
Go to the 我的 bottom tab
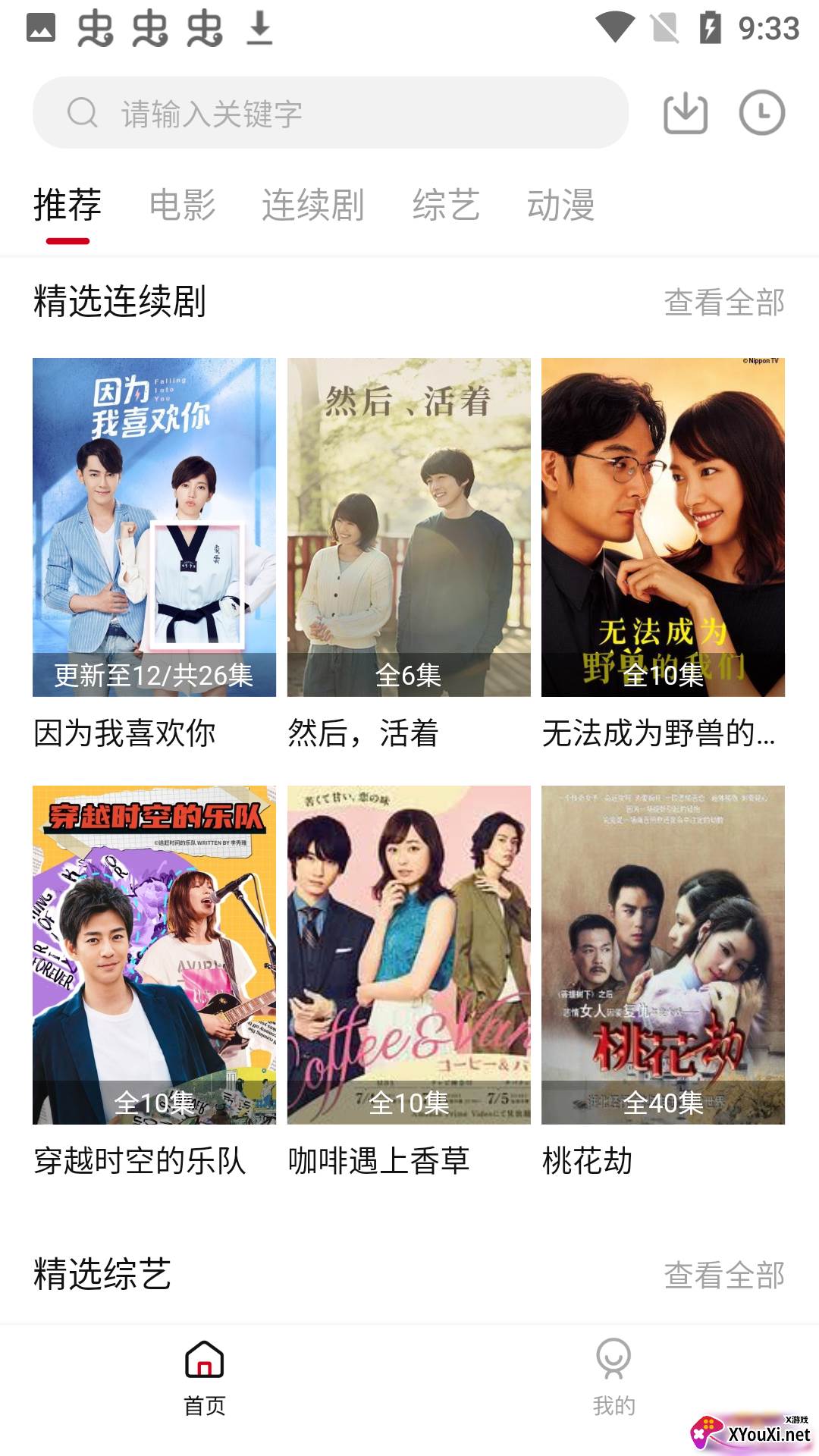pos(613,1377)
